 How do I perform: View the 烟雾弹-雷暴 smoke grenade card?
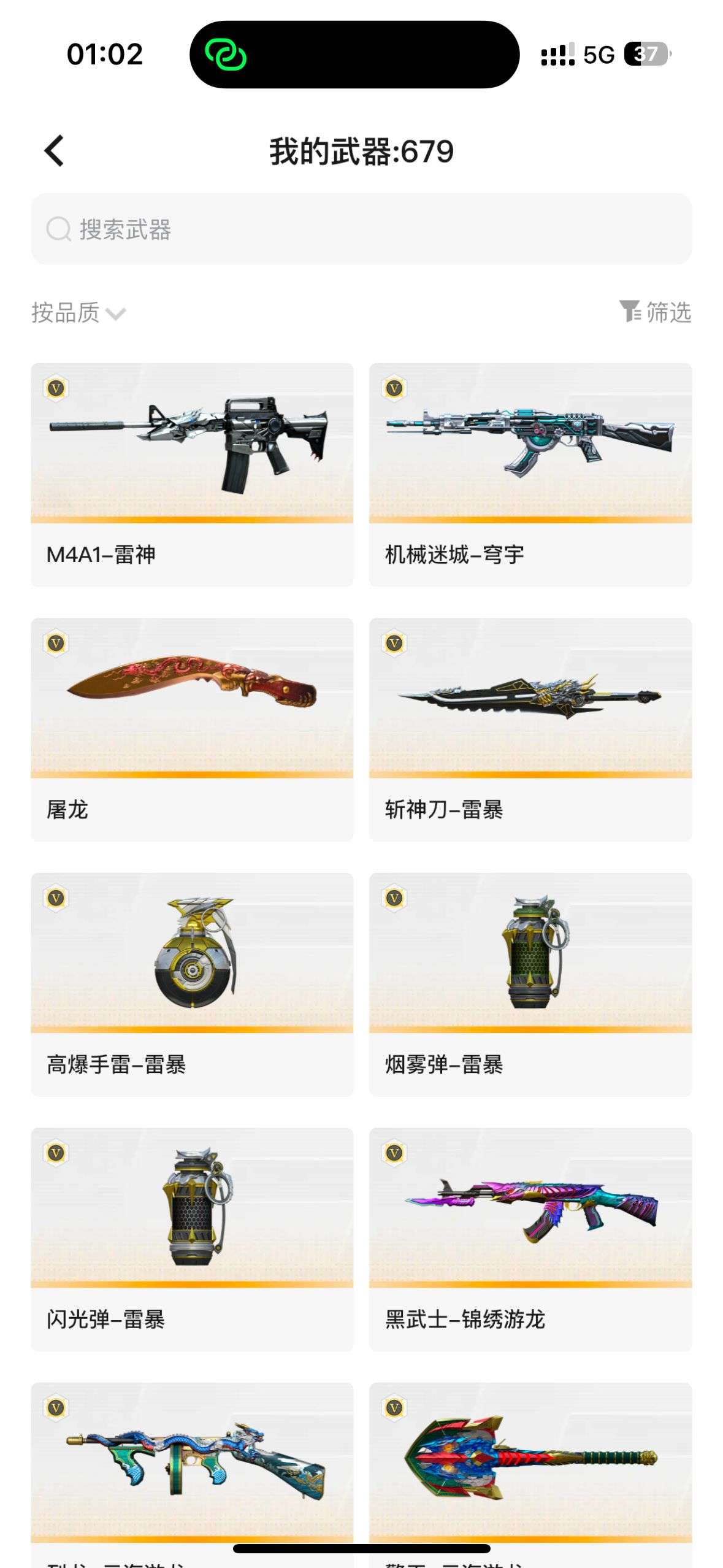530,984
